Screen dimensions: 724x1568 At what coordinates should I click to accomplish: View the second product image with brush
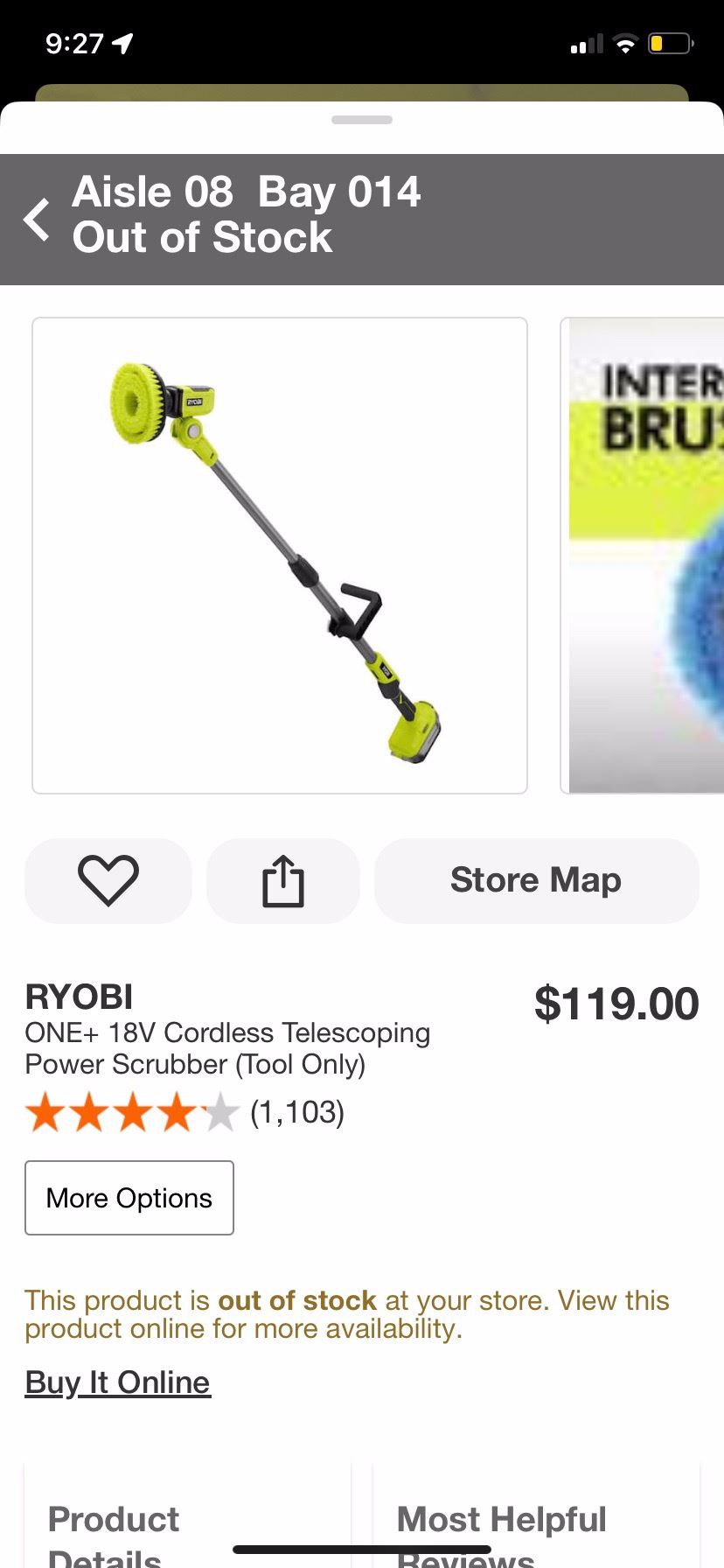click(645, 556)
